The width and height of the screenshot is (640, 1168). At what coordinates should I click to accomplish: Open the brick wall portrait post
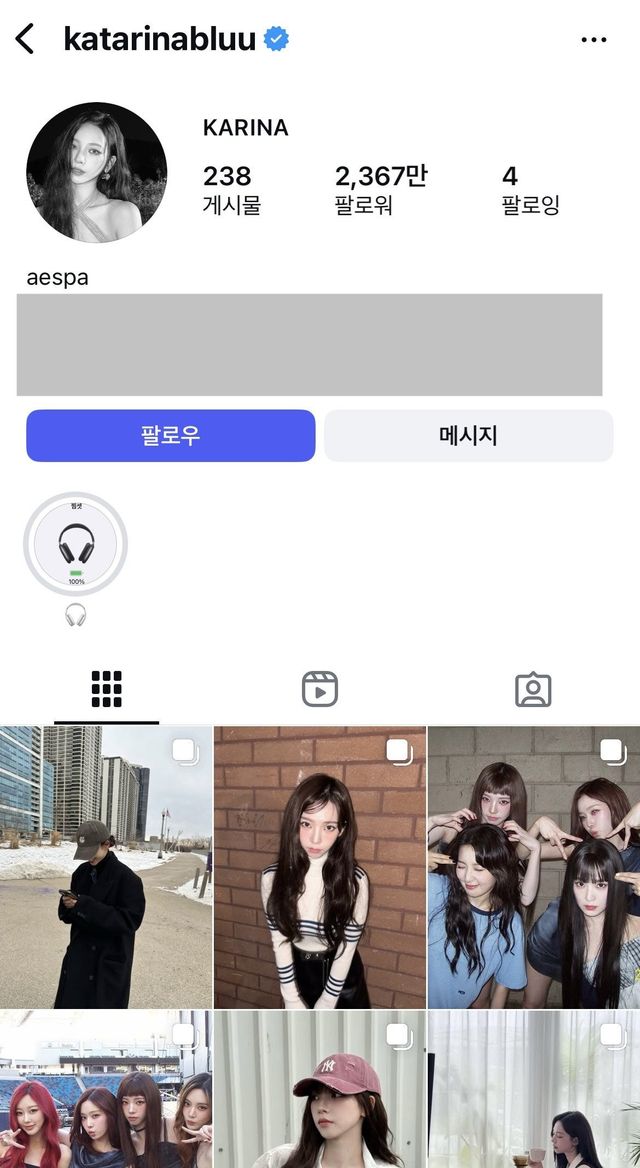[x=320, y=867]
